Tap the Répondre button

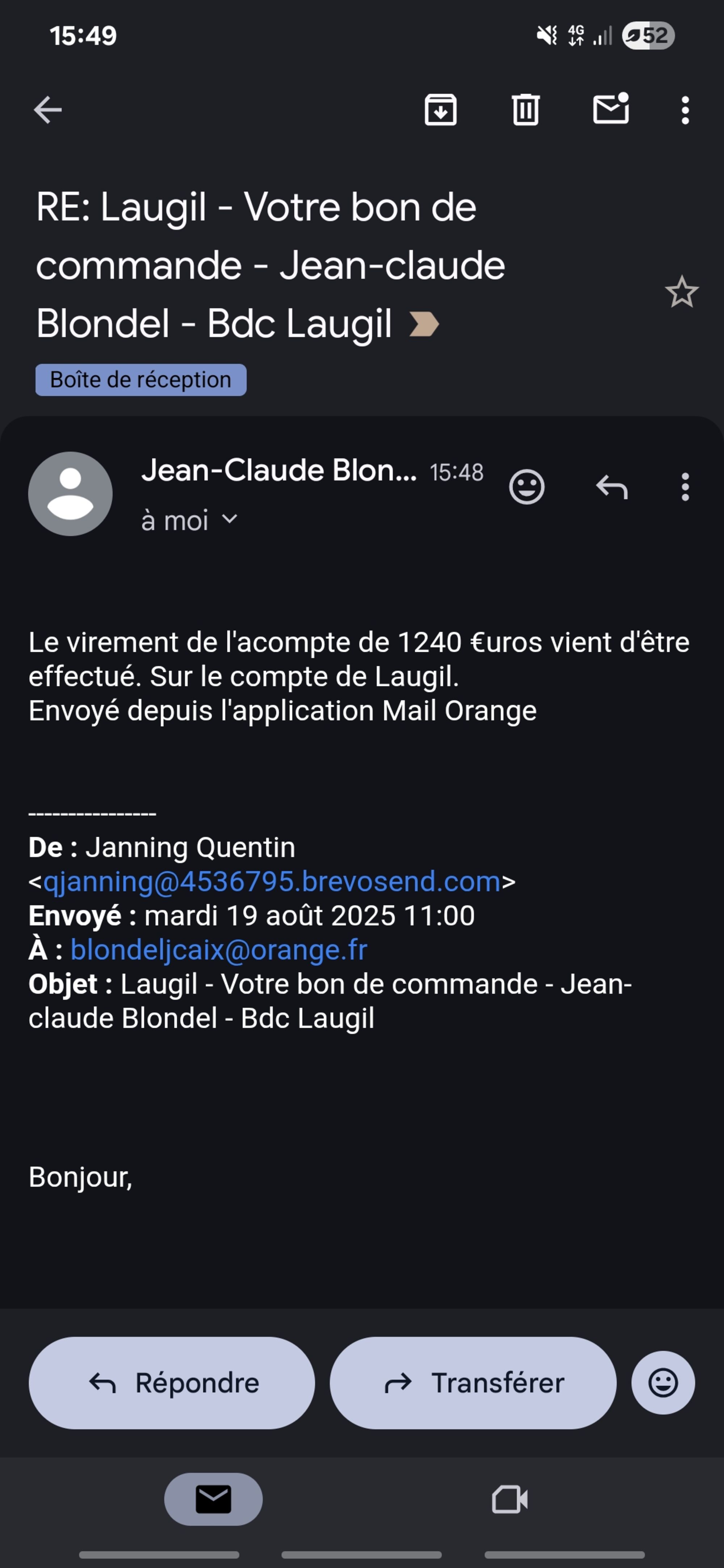coord(172,1382)
